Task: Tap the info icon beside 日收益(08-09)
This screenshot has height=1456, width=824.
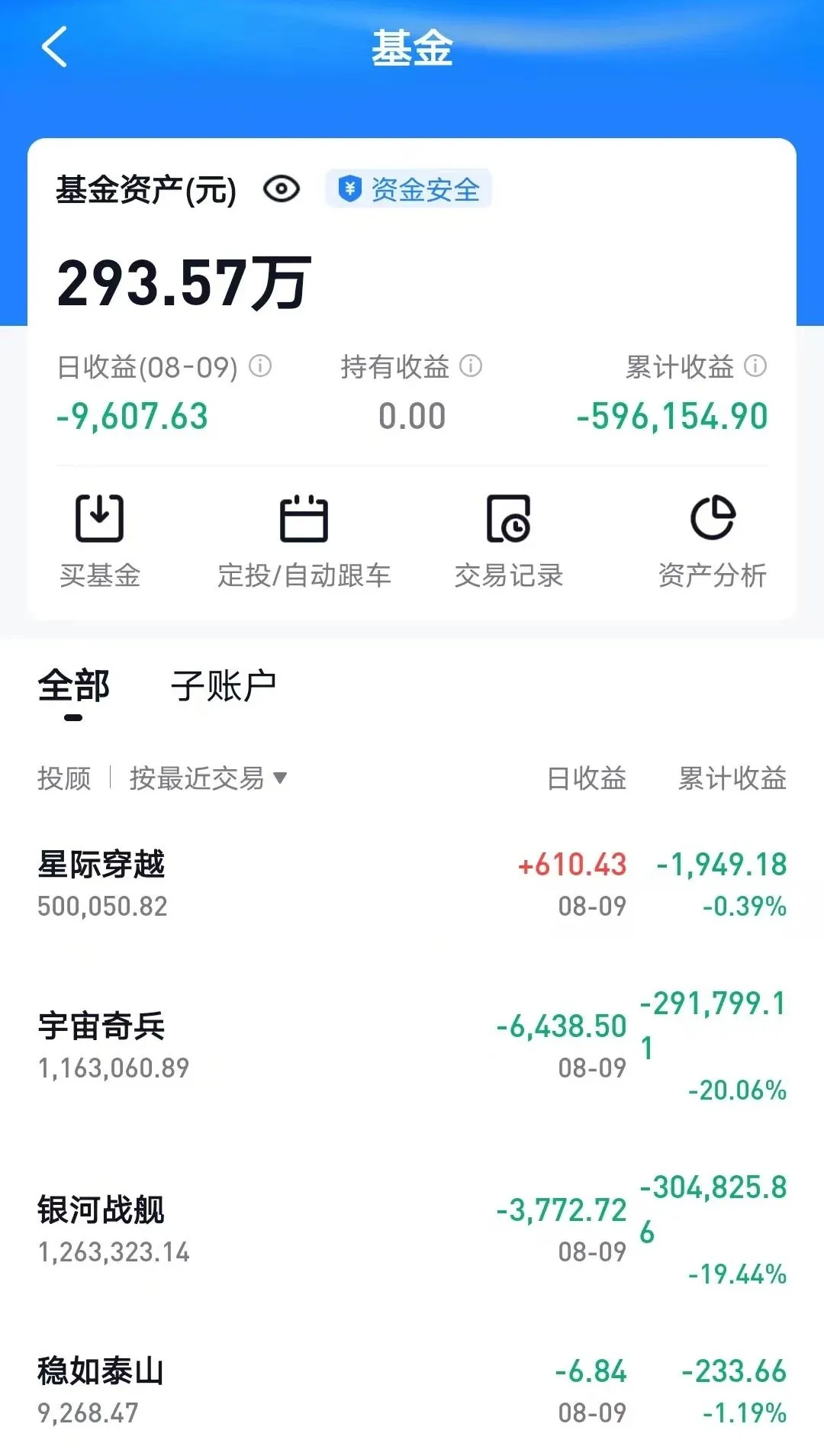Action: point(260,366)
